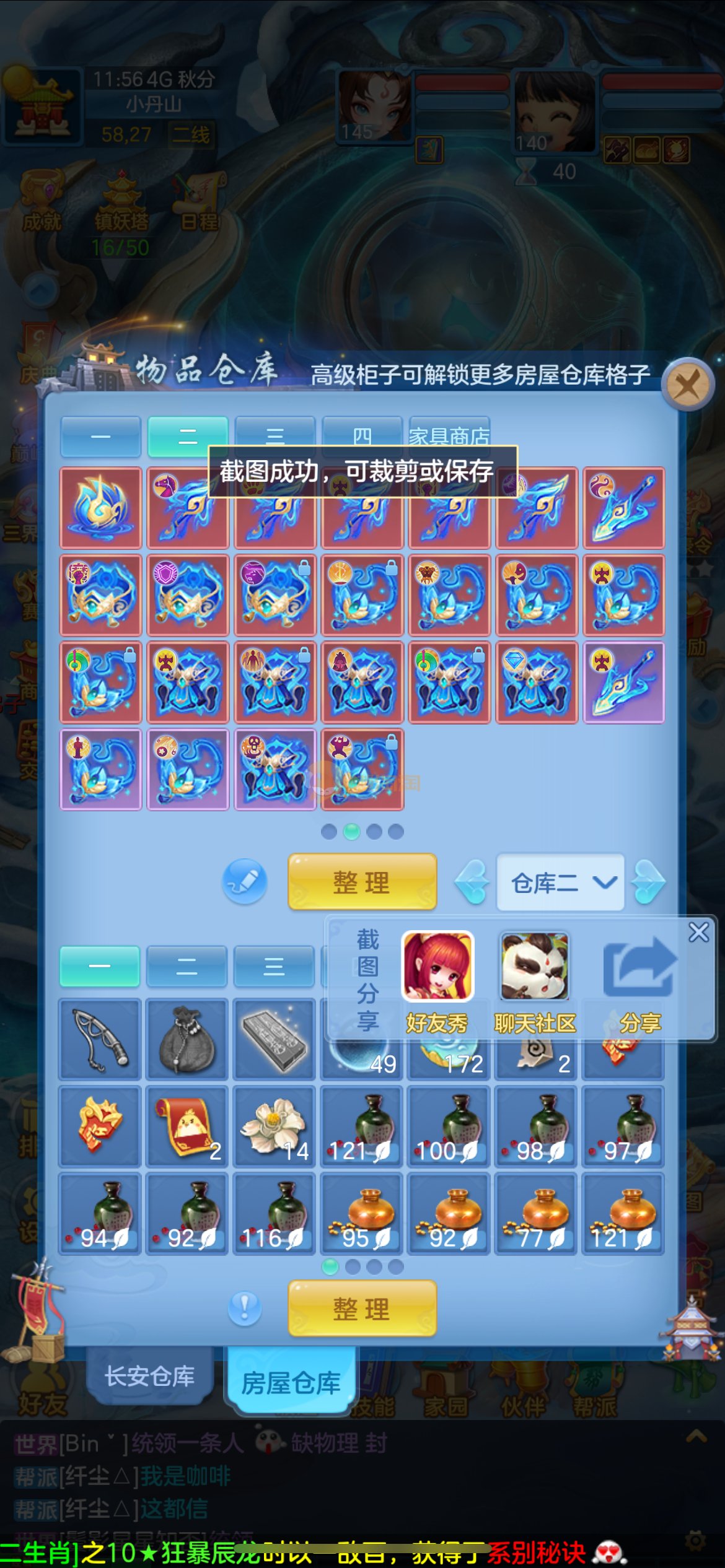Screen dimensions: 725x1568
Task: Go to previous warehouse with left arrow
Action: pos(473,882)
